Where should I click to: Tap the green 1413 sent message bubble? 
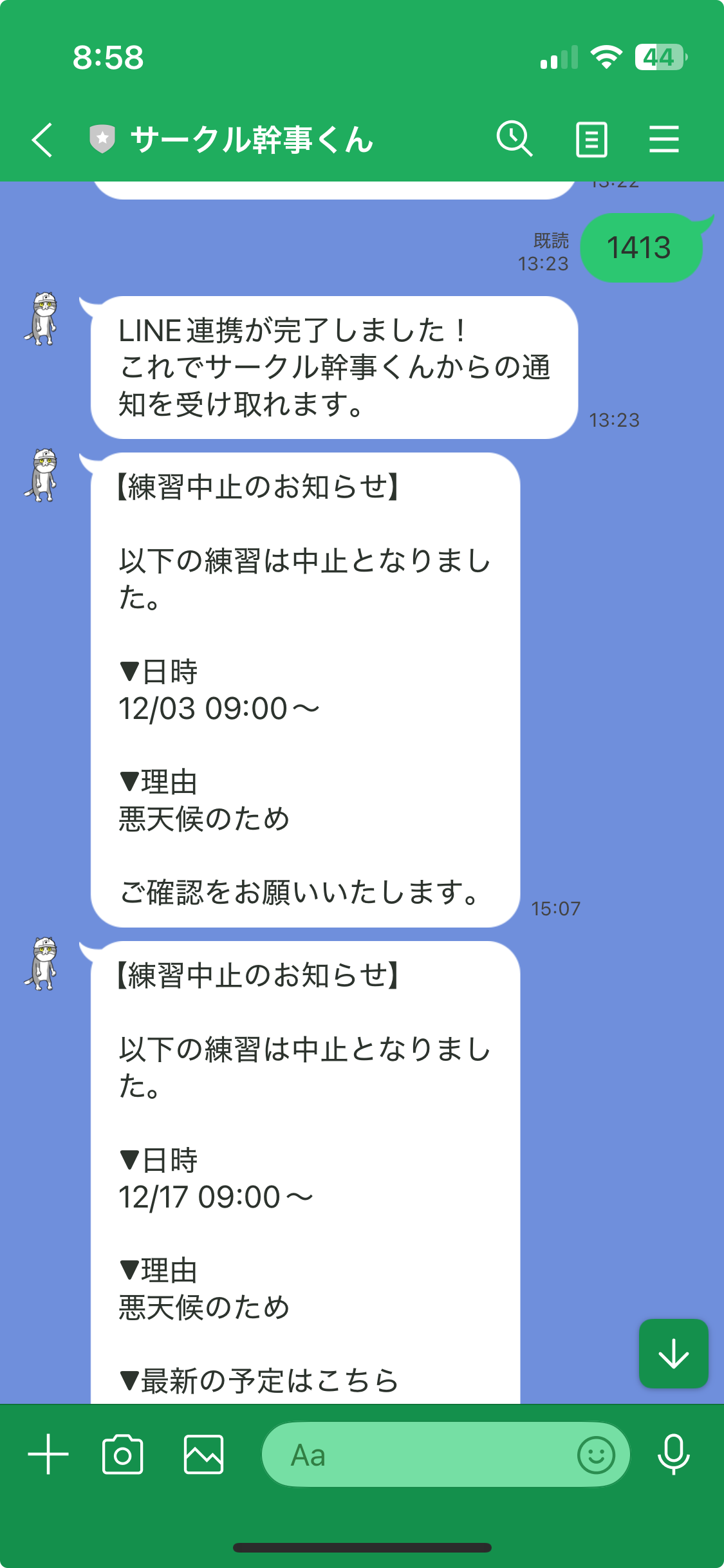point(640,247)
